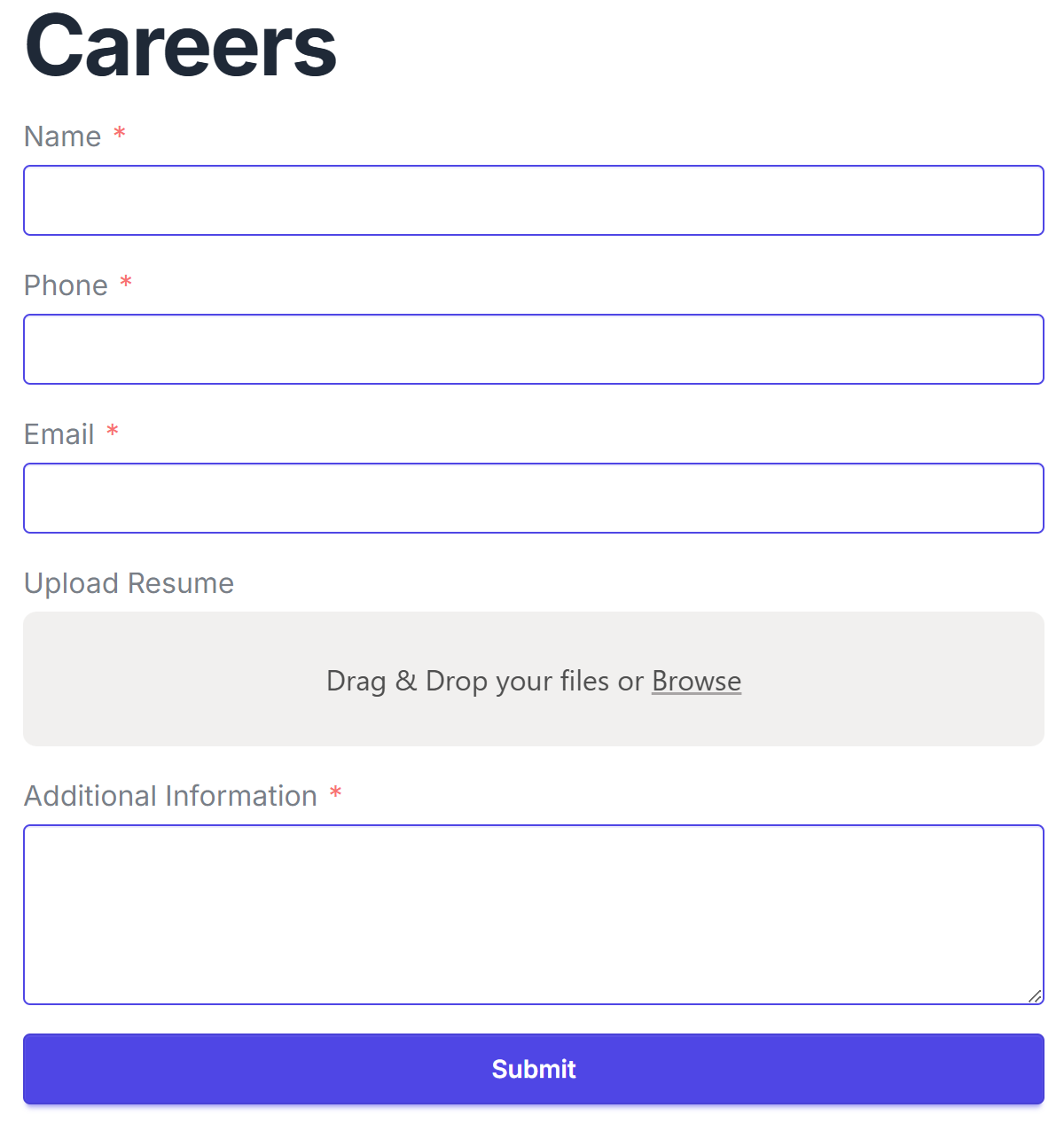Tap the Additional Information text area
This screenshot has height=1131, width=1064.
point(533,914)
